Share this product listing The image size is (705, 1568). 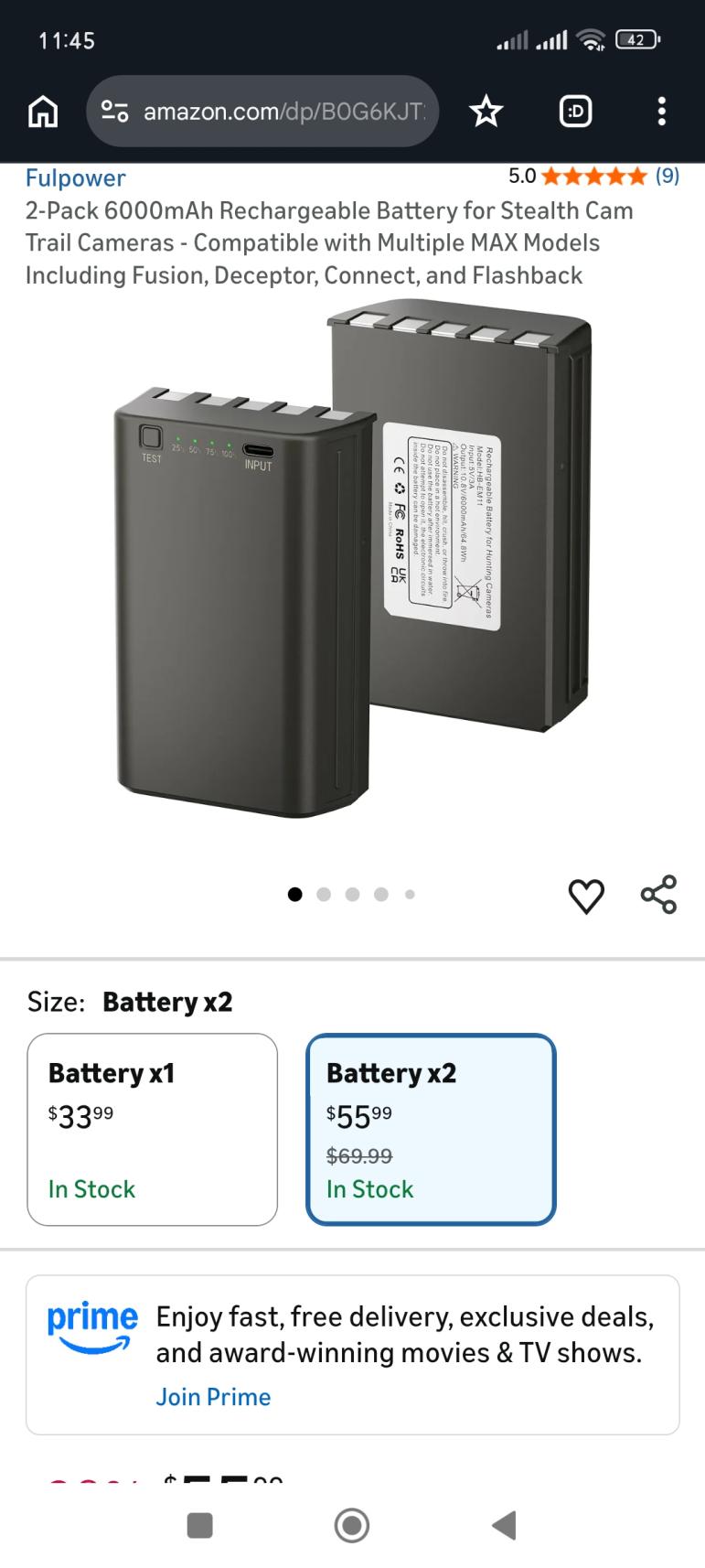tap(658, 895)
